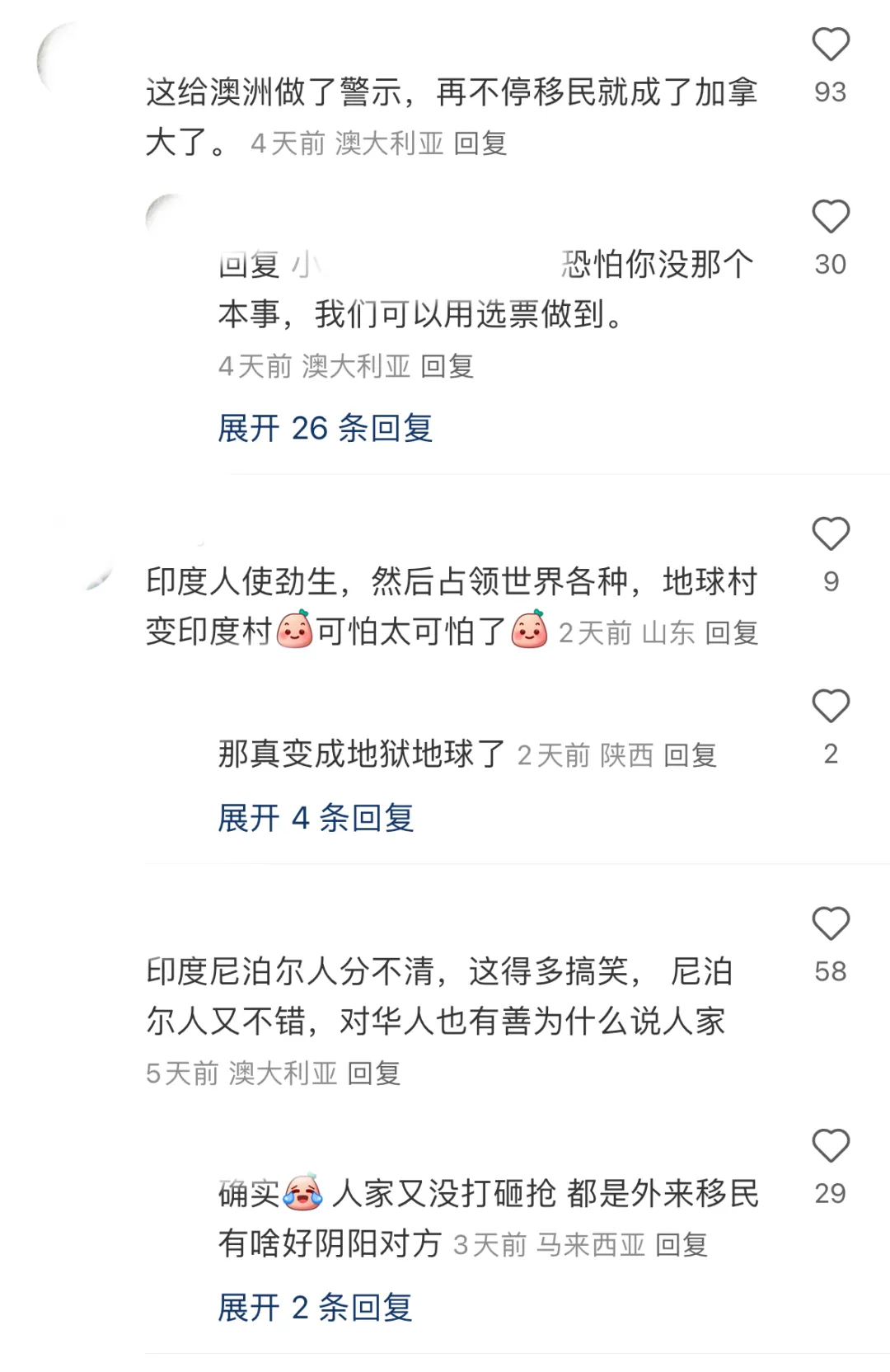The height and width of the screenshot is (1372, 890).
Task: Tap 回复 on the 马来西亚 reply
Action: (x=682, y=1244)
